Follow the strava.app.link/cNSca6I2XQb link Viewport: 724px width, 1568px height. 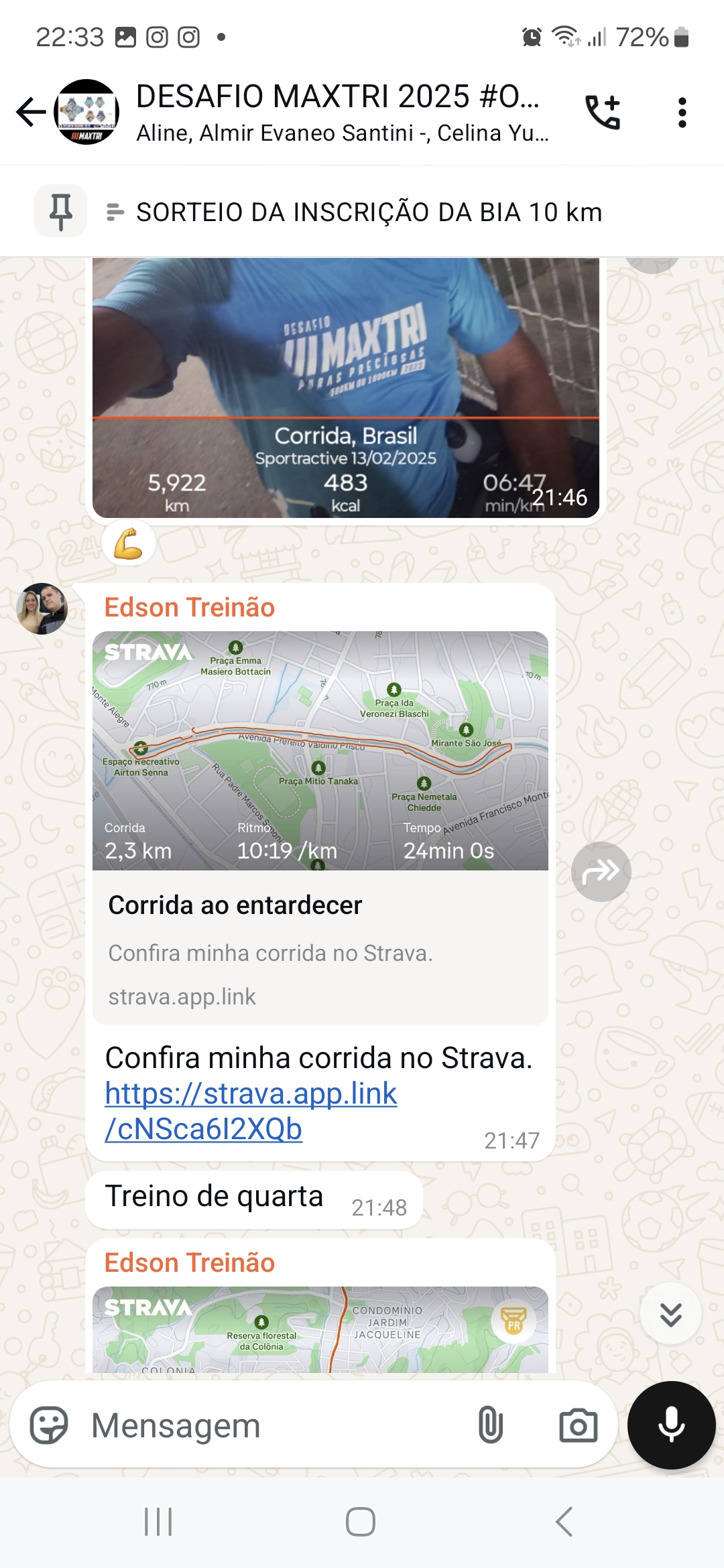coord(251,1111)
